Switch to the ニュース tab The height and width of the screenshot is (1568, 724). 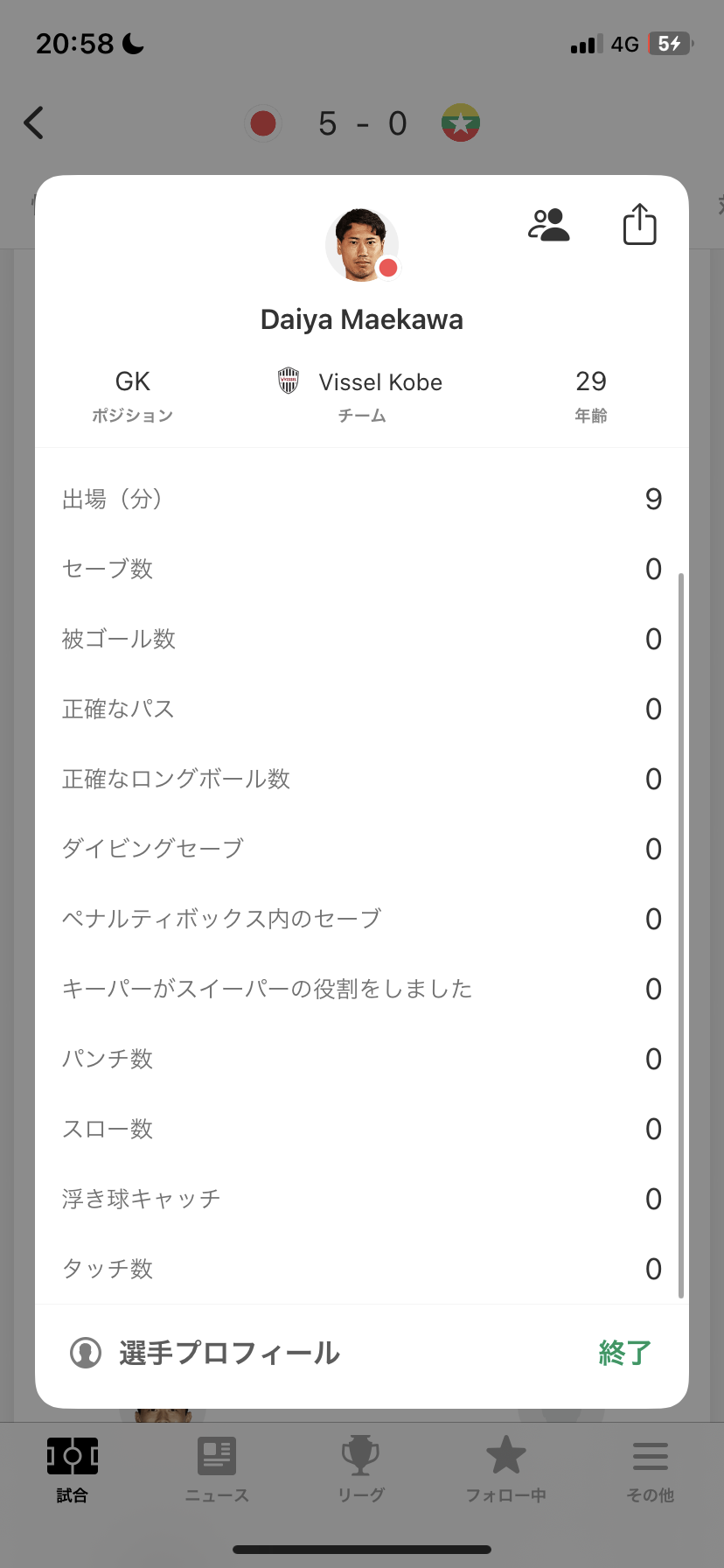[217, 1470]
